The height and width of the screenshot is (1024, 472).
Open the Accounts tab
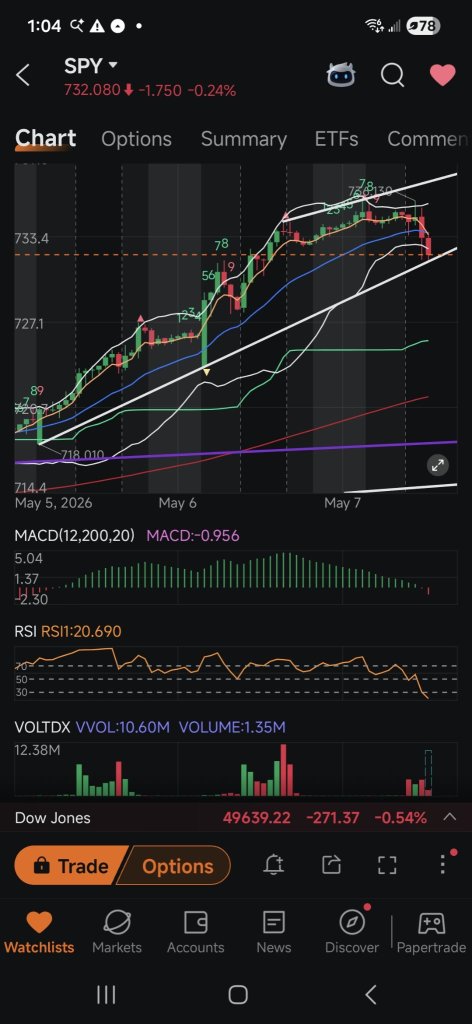(x=195, y=932)
